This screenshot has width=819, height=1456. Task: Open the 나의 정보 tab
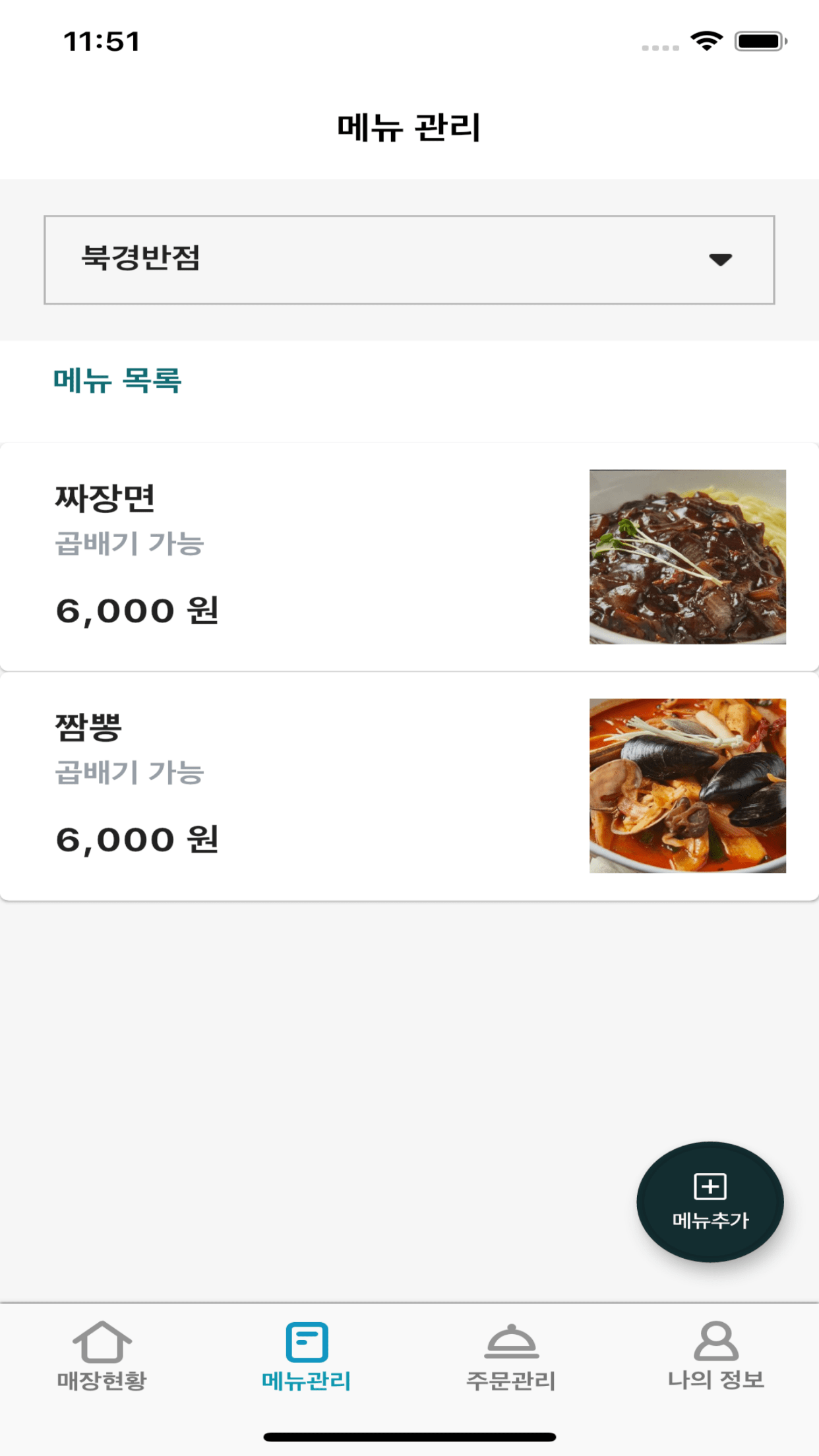pos(716,1356)
